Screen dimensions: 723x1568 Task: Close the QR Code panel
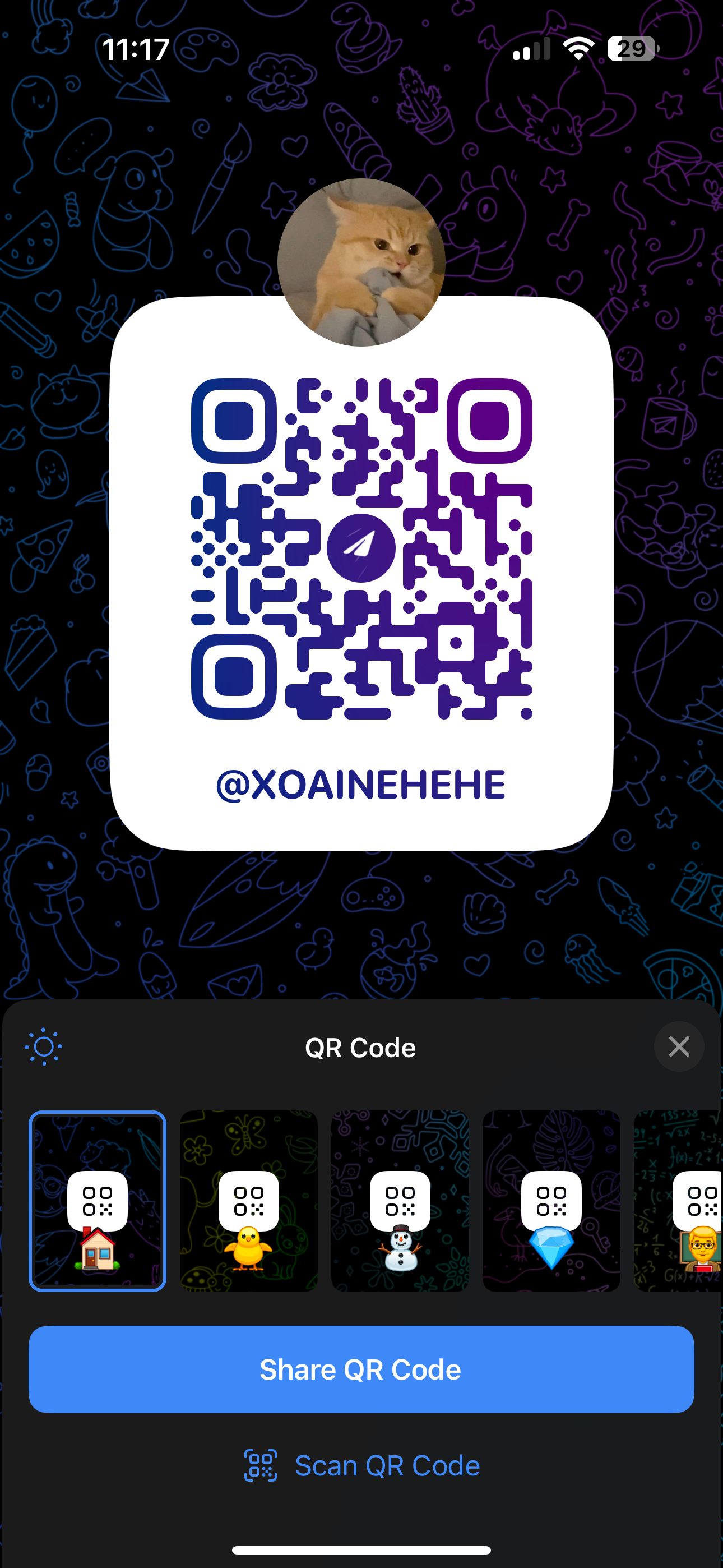(679, 1047)
